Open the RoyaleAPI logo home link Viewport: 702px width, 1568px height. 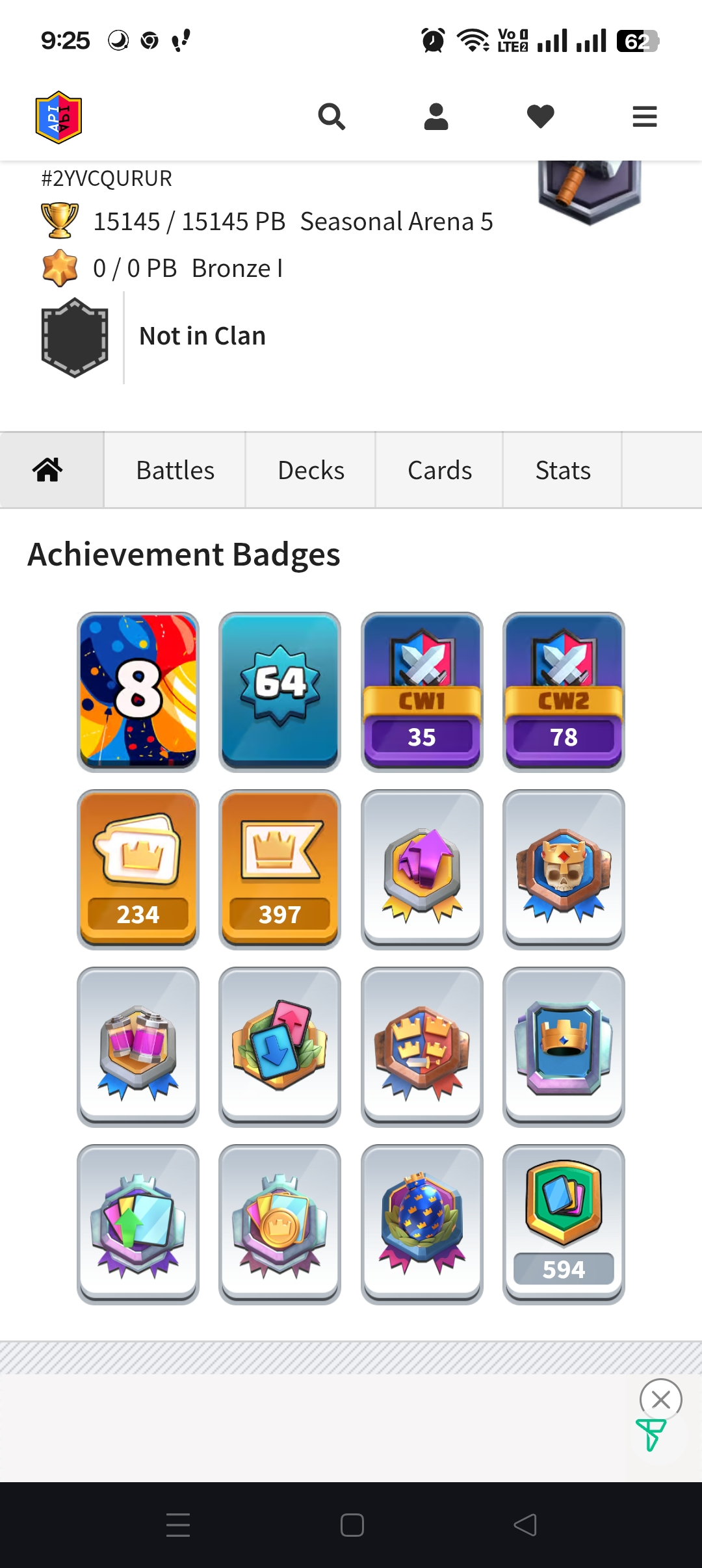(x=58, y=117)
